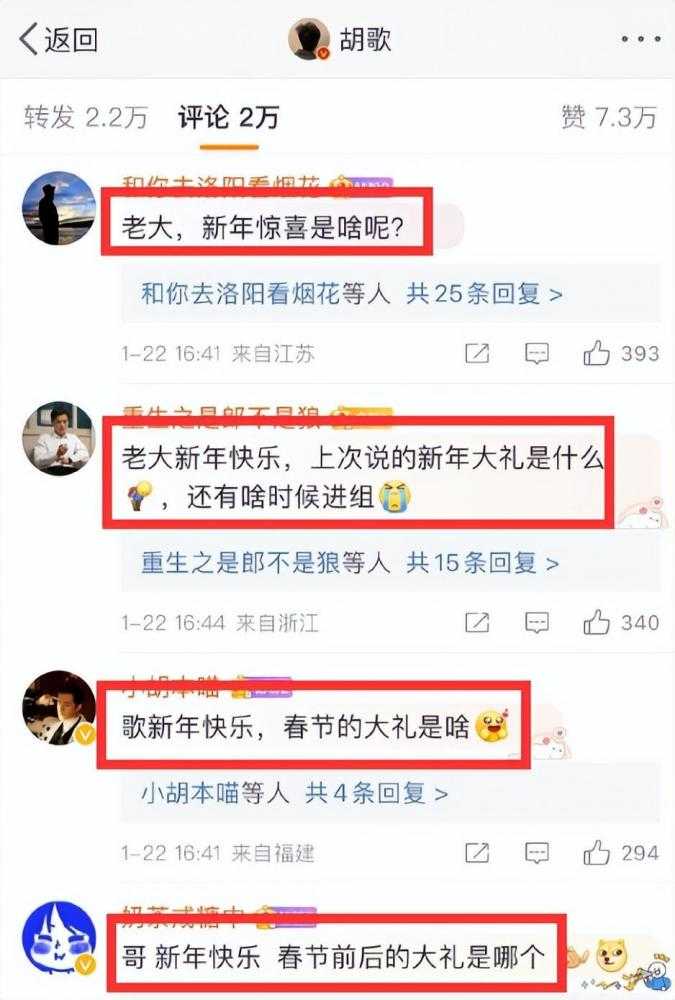Screen dimensions: 675x1000
Task: Open 和你去洛阳看烟花's profile avatar
Action: coord(58,207)
